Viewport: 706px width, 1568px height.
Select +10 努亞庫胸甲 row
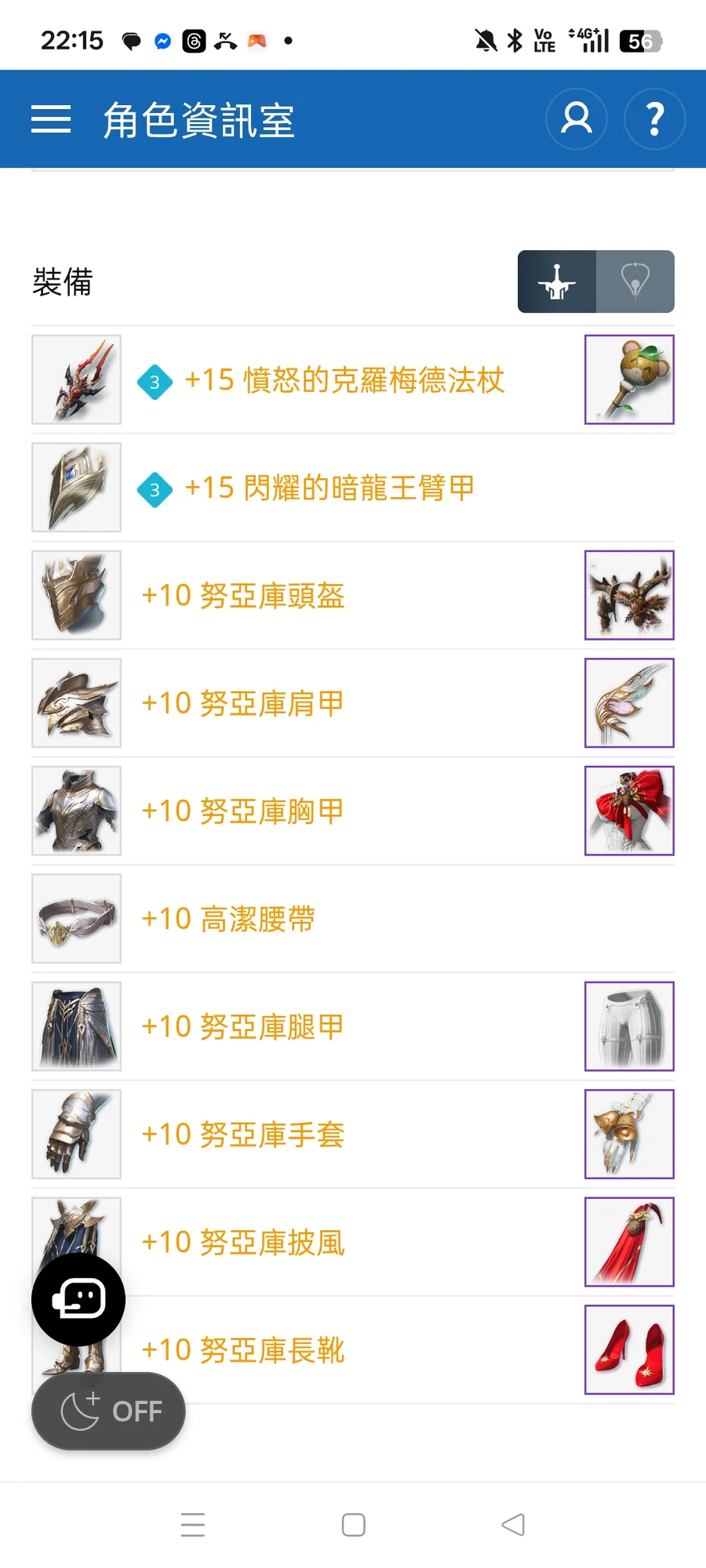point(243,811)
